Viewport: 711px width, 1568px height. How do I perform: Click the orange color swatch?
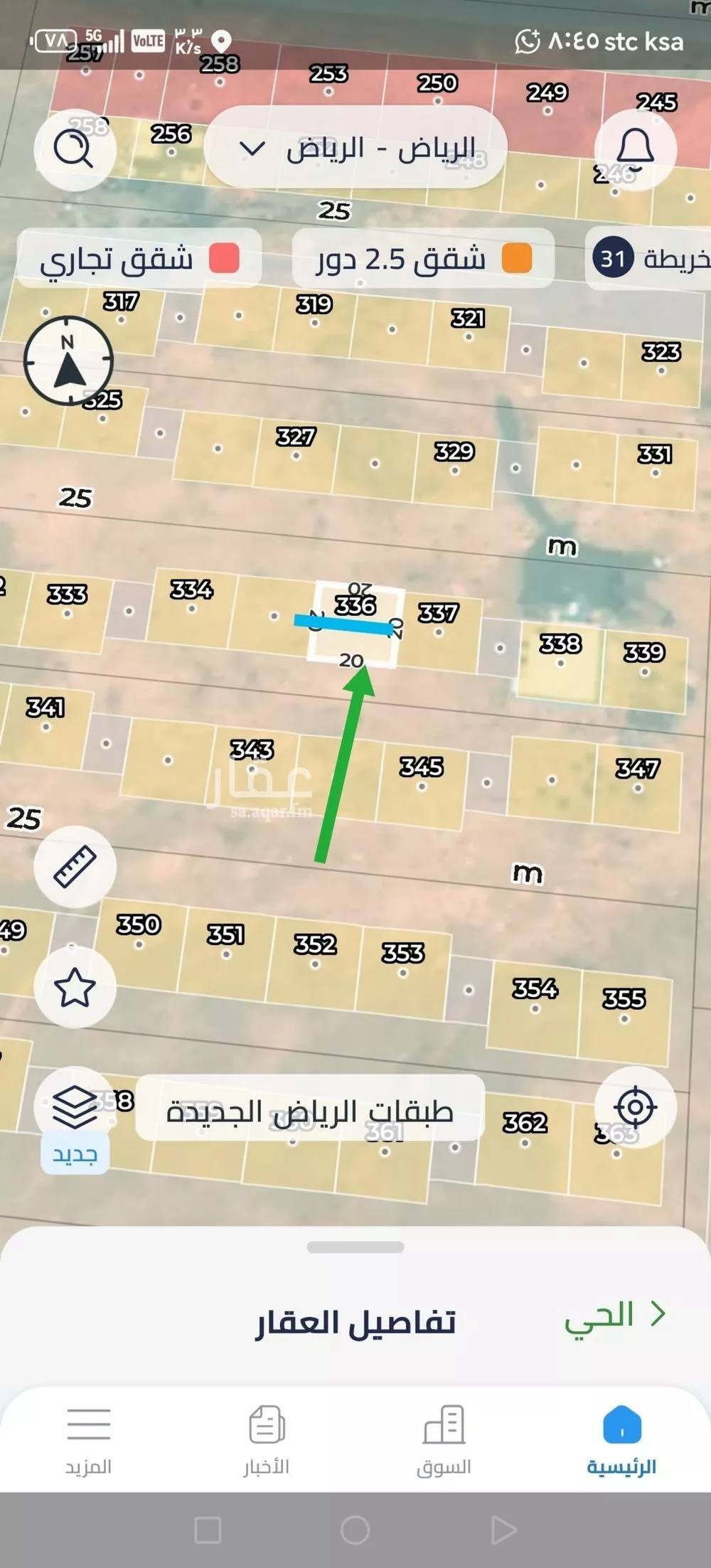tap(516, 260)
